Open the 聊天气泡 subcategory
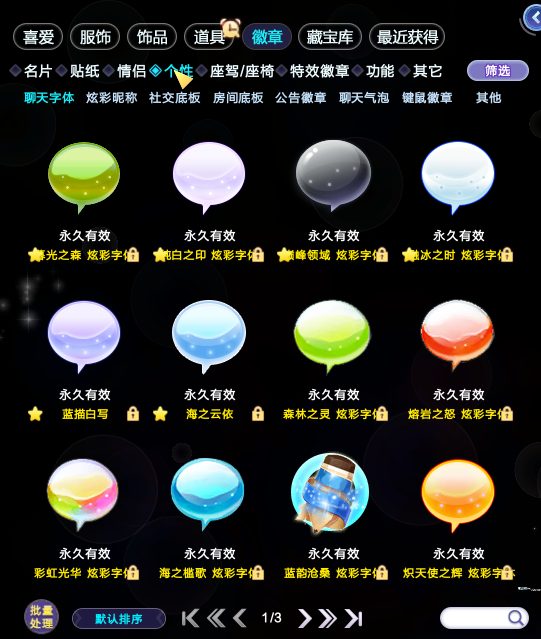 click(x=364, y=98)
